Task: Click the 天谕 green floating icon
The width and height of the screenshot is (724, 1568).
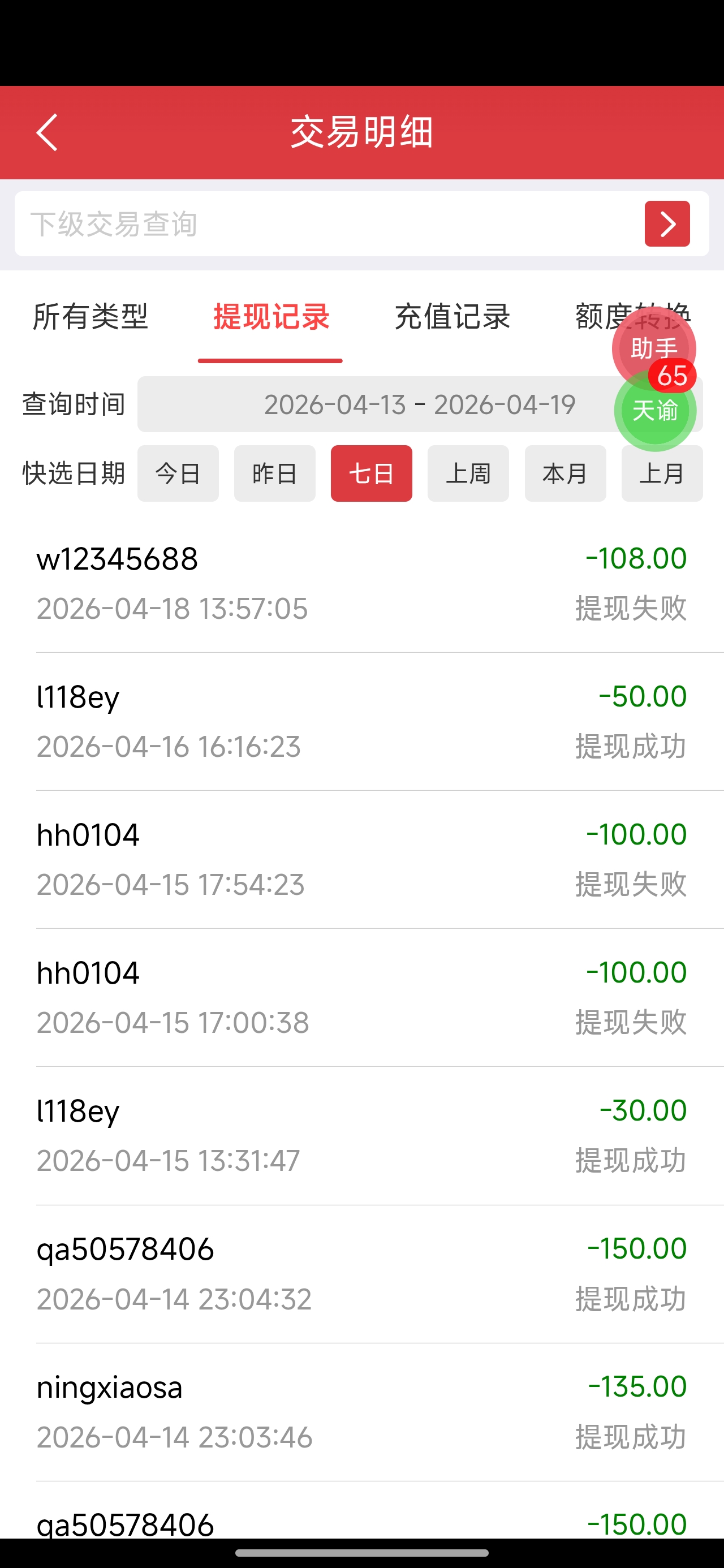Action: pyautogui.click(x=657, y=411)
